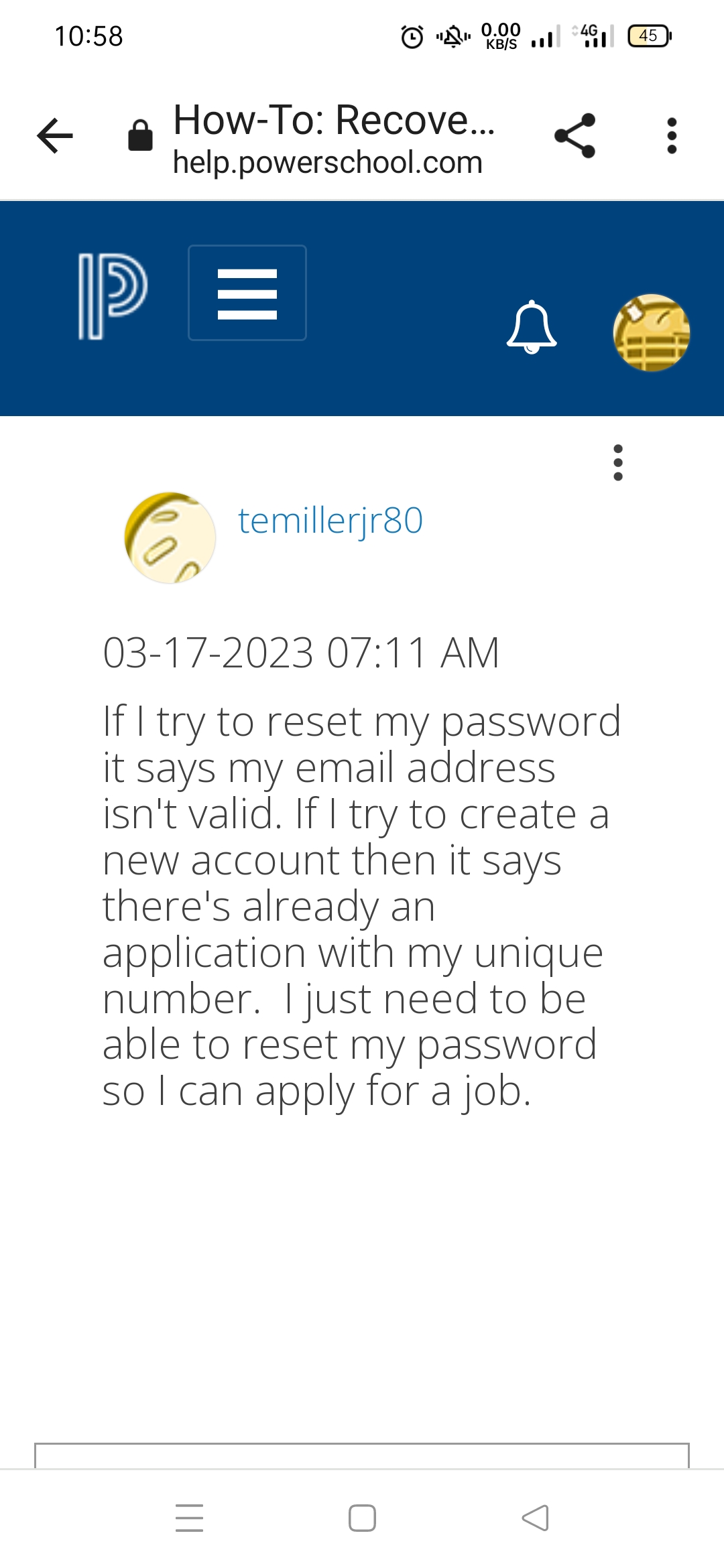View temillerjr80's profile picture
This screenshot has width=724, height=1568.
170,537
